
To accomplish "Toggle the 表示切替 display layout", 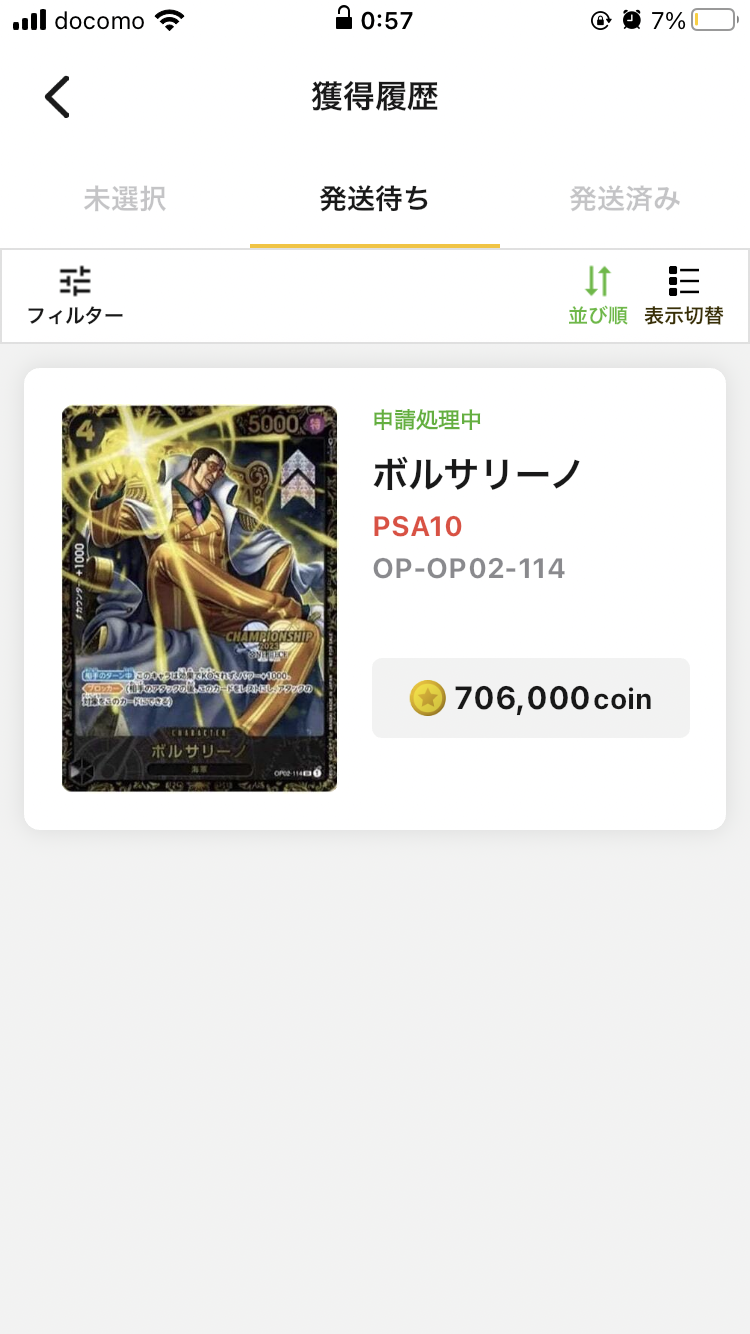I will click(x=684, y=296).
